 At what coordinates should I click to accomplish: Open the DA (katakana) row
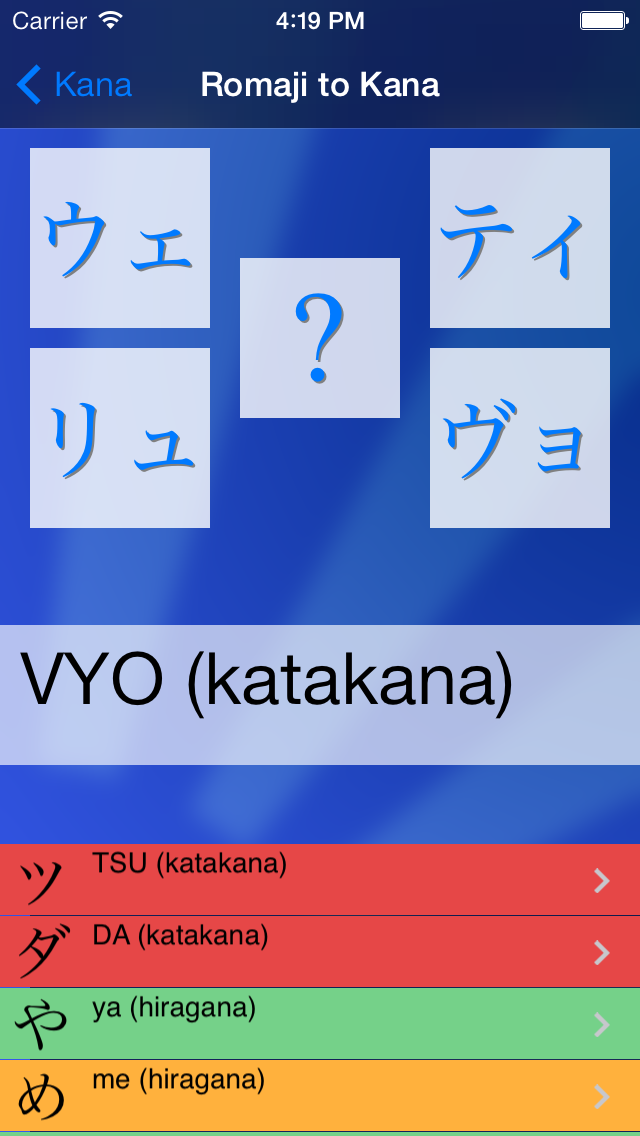coord(320,951)
